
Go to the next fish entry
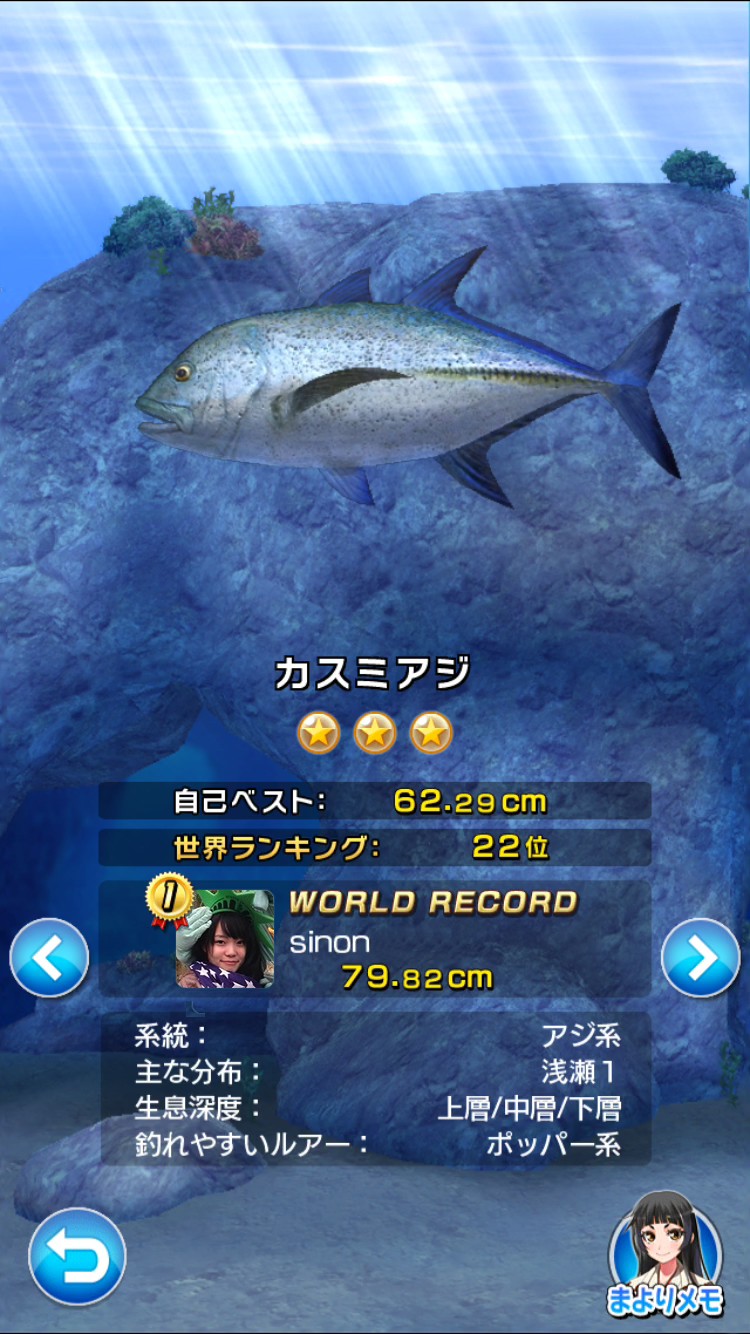click(700, 958)
